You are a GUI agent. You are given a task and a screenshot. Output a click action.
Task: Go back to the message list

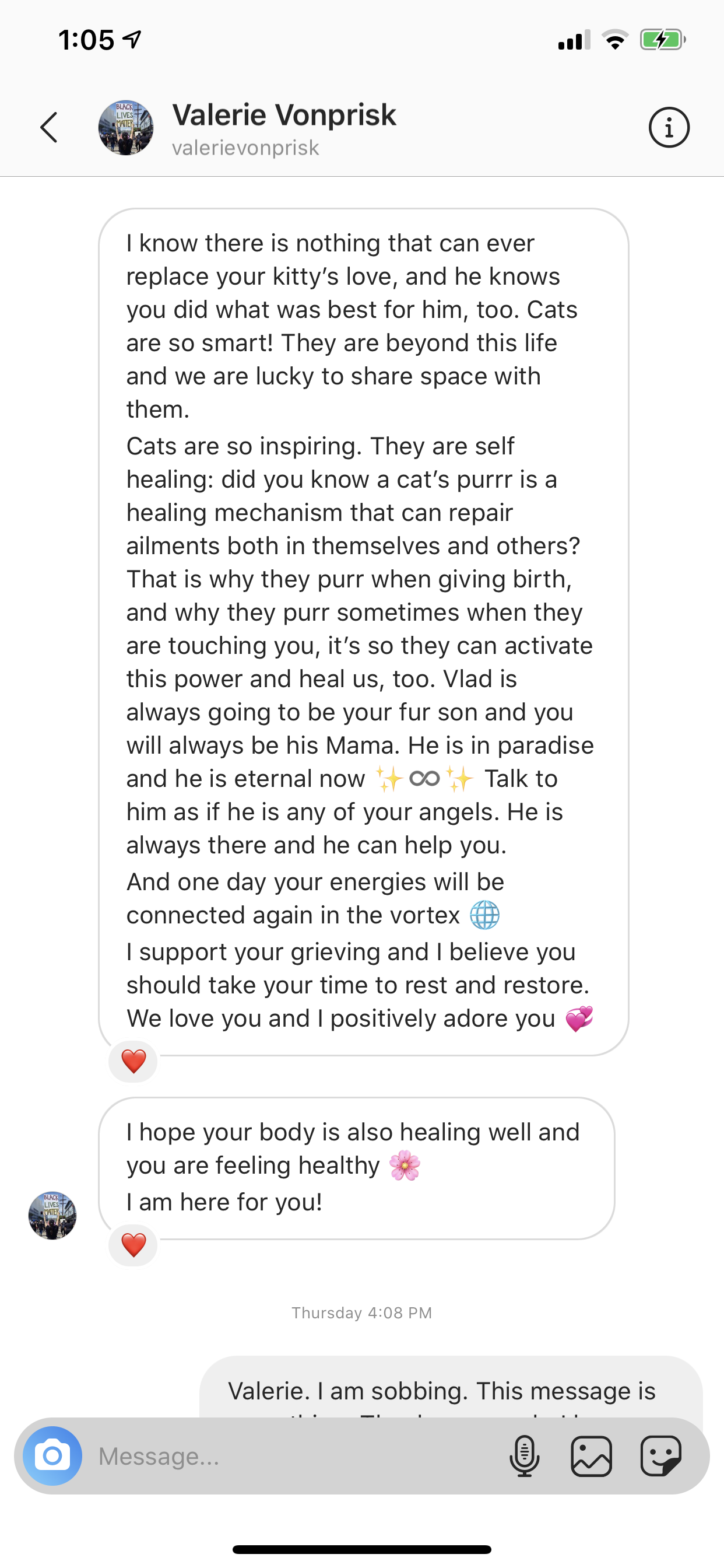tap(48, 128)
